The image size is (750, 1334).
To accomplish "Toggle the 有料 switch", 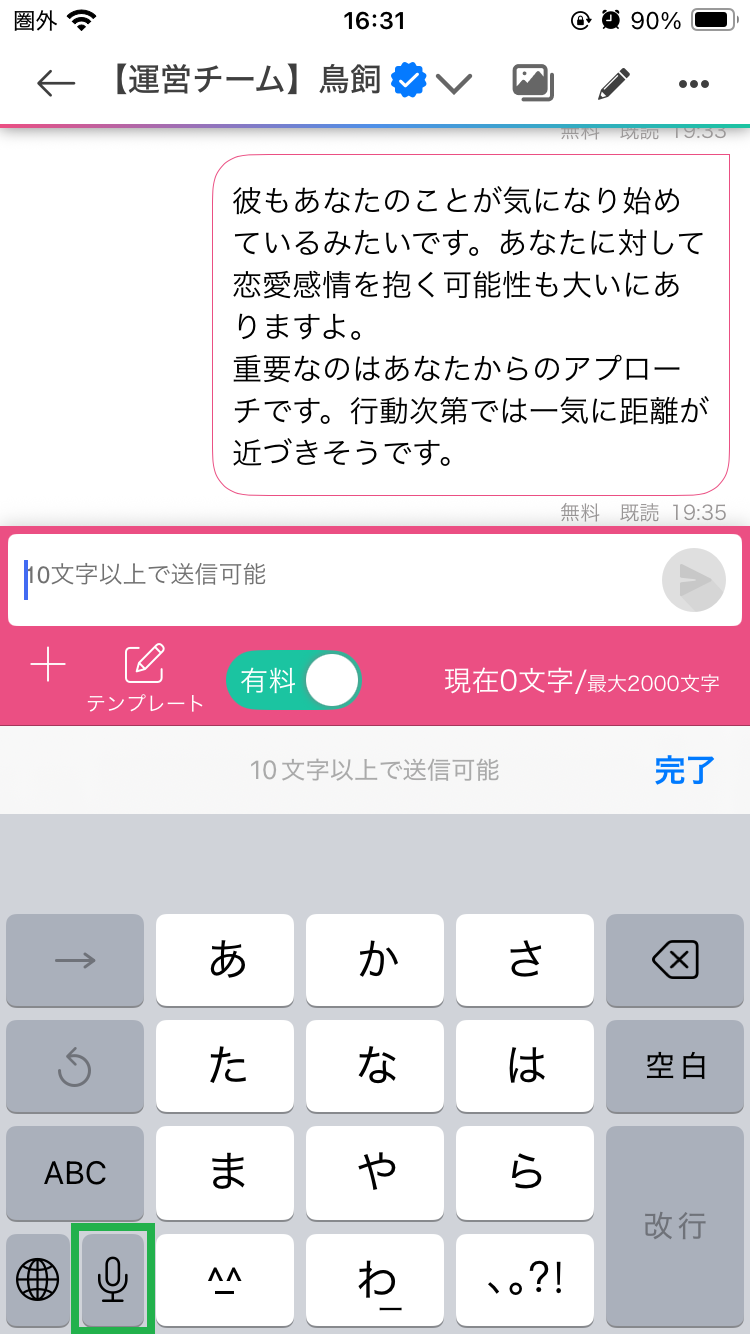I will click(293, 681).
